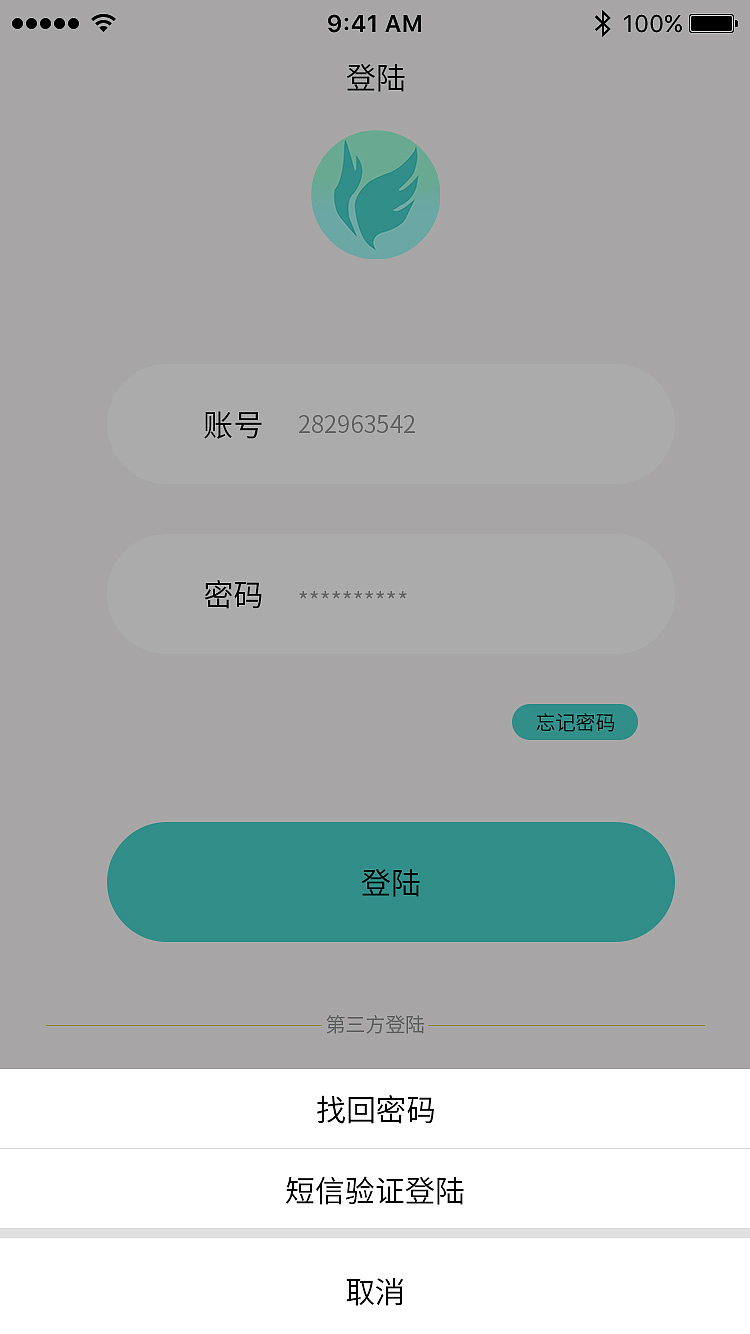Click the 登陆 page title

[375, 78]
